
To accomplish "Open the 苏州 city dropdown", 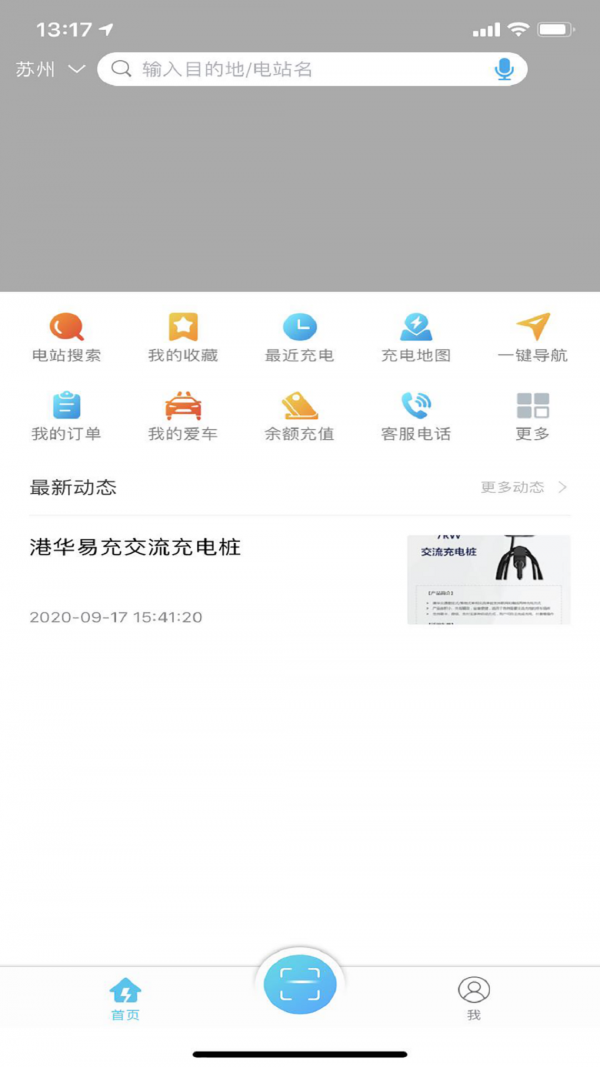I will tap(51, 70).
